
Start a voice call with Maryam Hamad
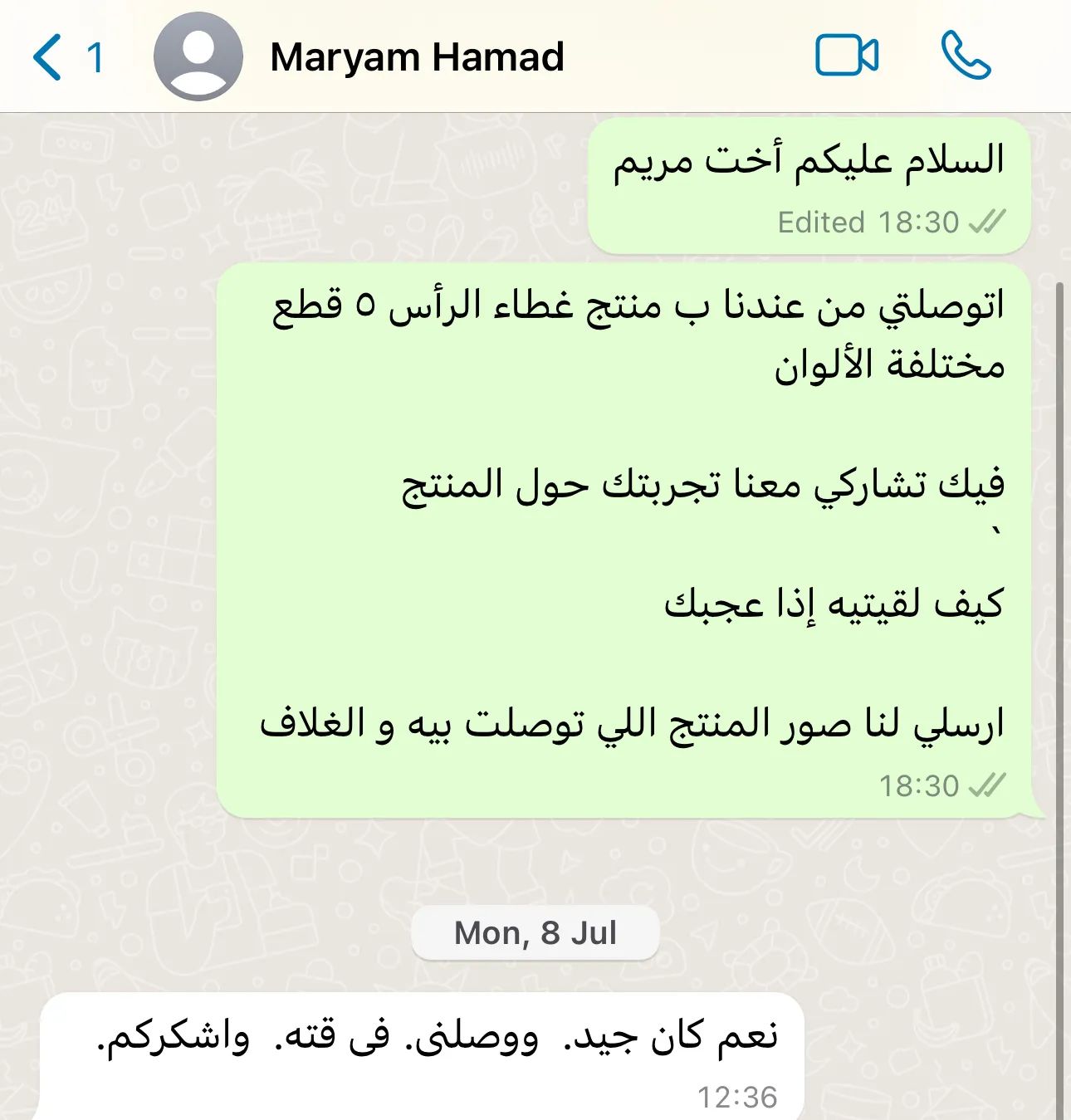966,56
